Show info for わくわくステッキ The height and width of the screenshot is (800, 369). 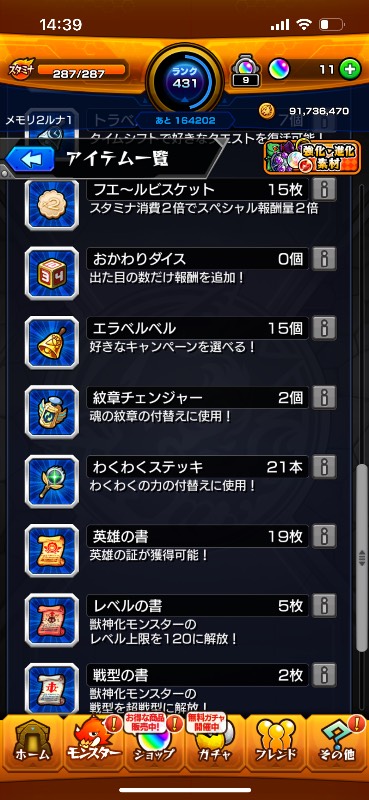(324, 467)
